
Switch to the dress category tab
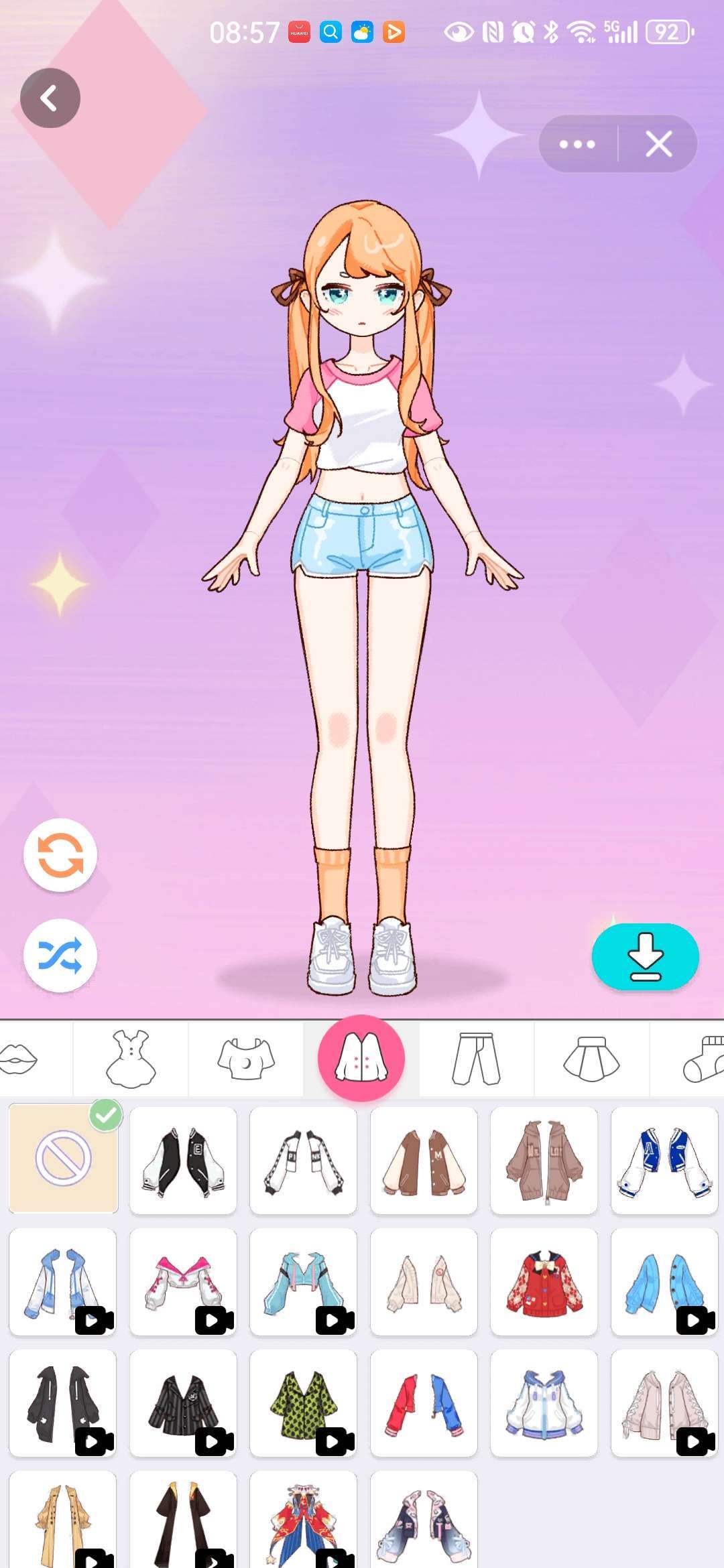131,1059
